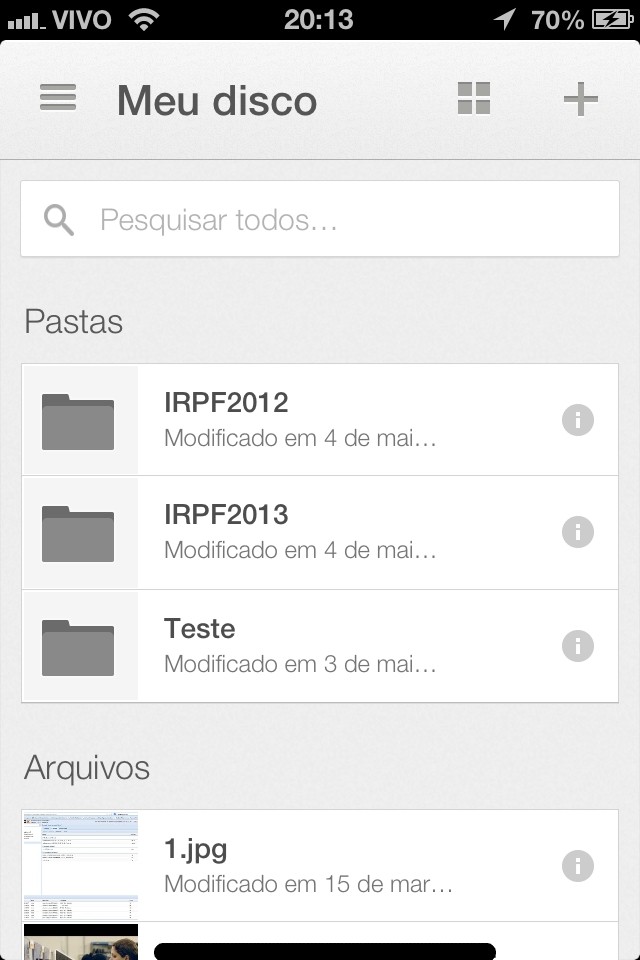Viewport: 640px width, 960px height.
Task: Open the IRPF2012 folder
Action: point(300,420)
